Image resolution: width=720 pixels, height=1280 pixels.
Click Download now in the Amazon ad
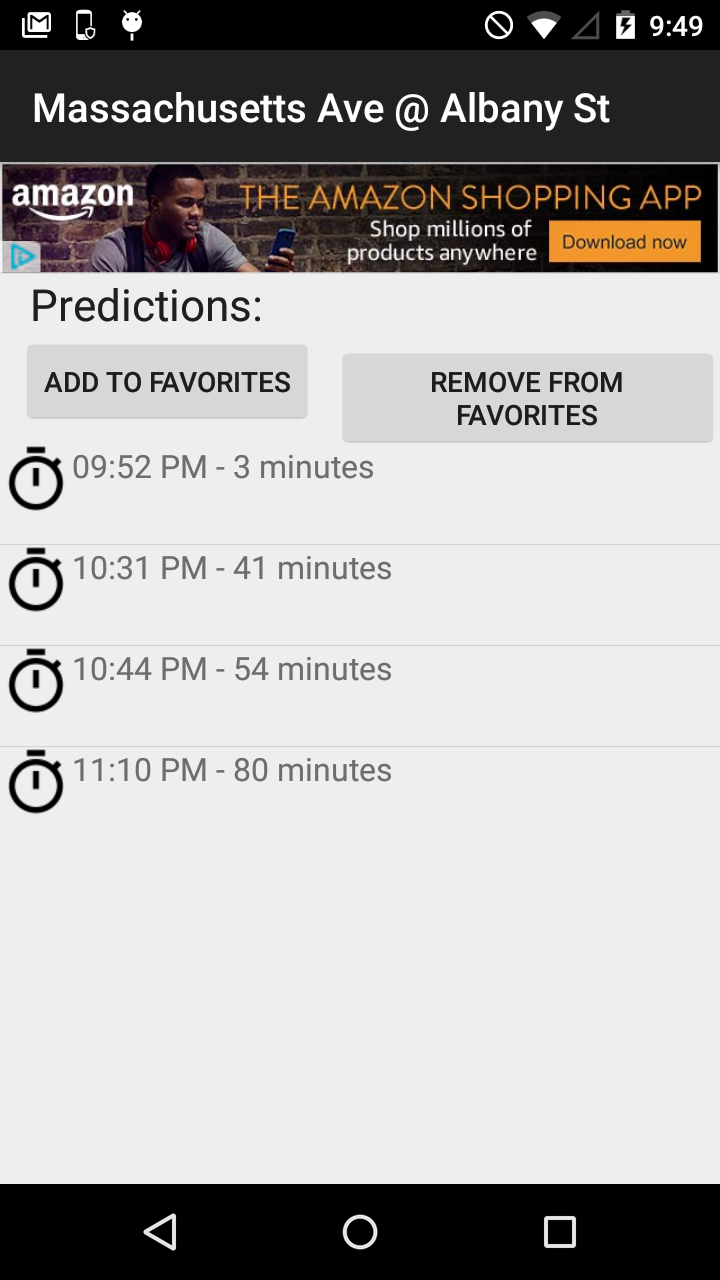click(x=624, y=242)
